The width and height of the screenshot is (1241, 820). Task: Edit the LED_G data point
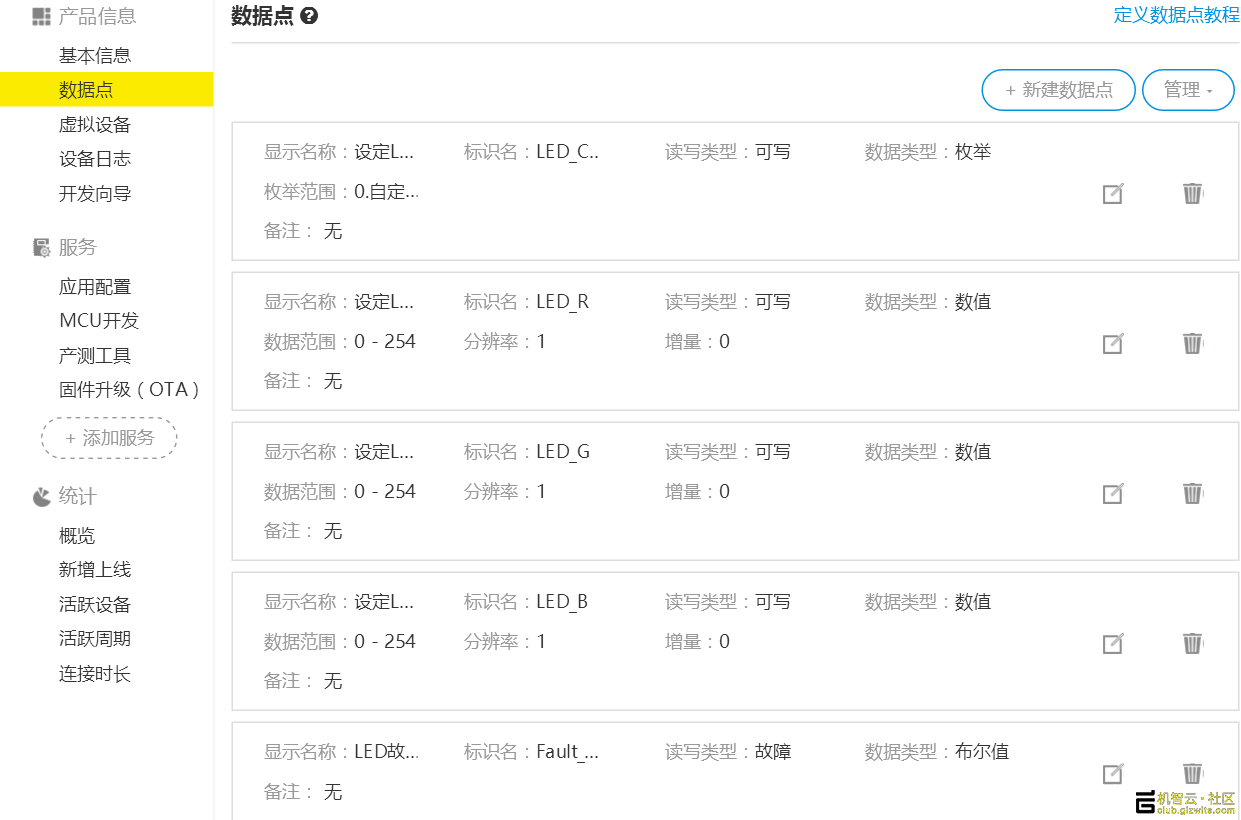(1113, 493)
